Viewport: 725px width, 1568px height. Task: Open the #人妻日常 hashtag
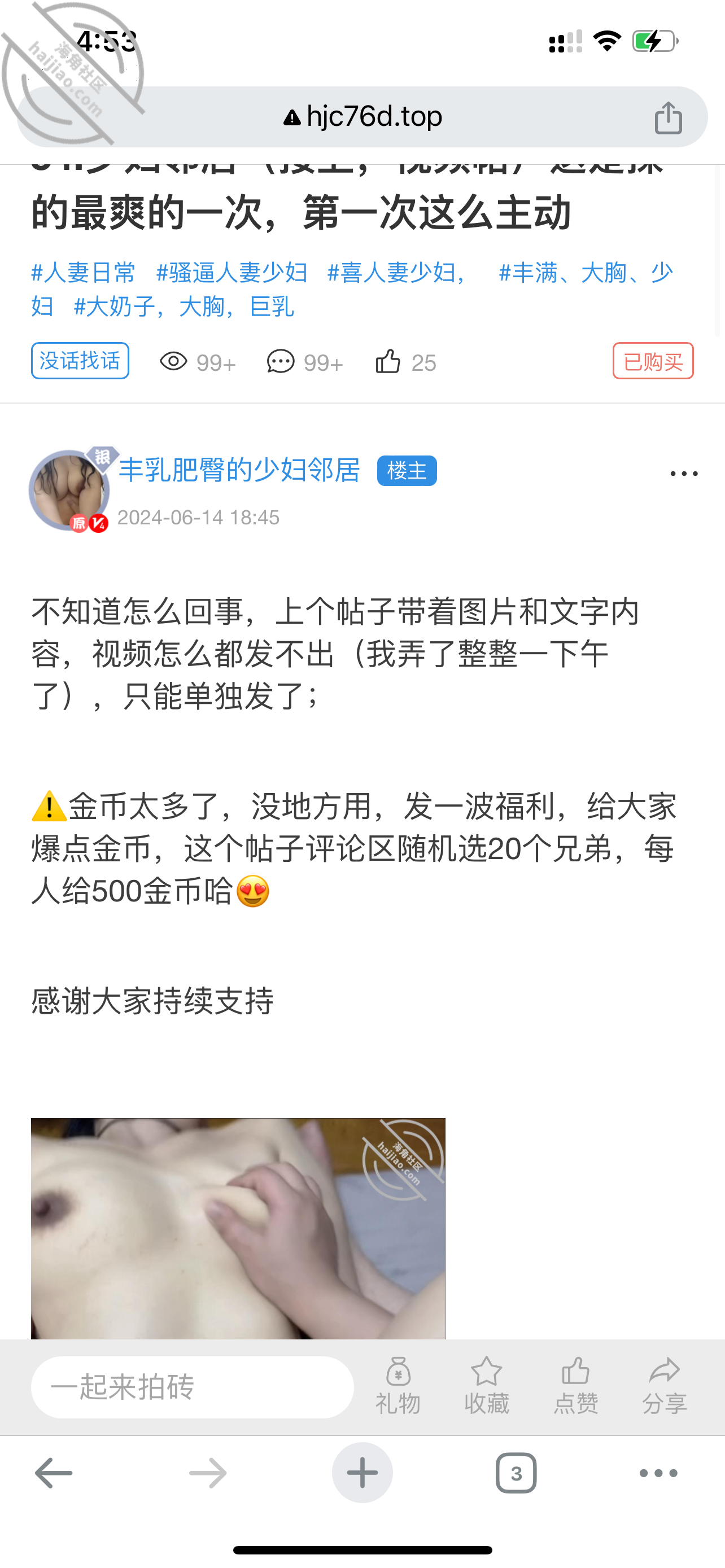(84, 272)
